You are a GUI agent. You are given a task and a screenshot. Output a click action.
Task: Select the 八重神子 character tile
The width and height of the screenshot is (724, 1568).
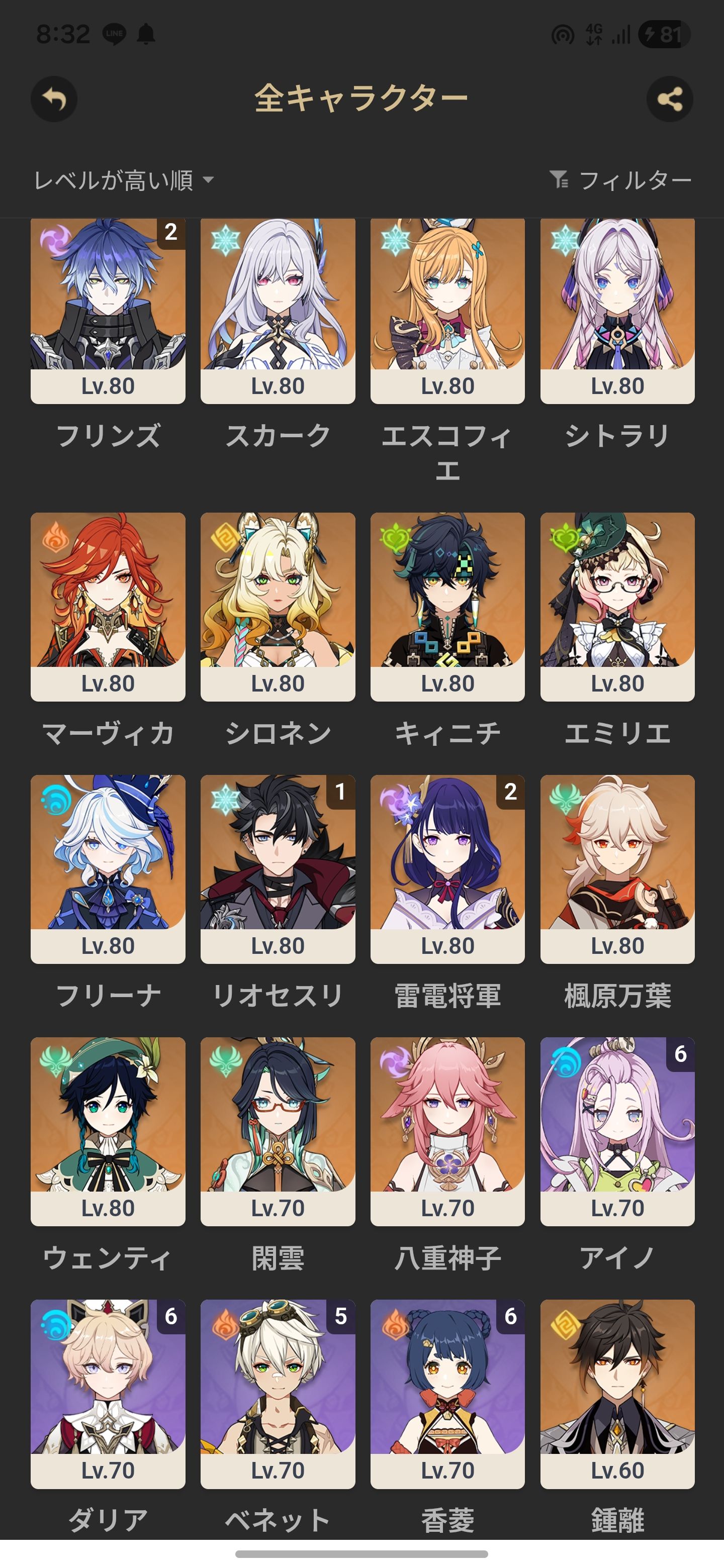click(x=447, y=1130)
